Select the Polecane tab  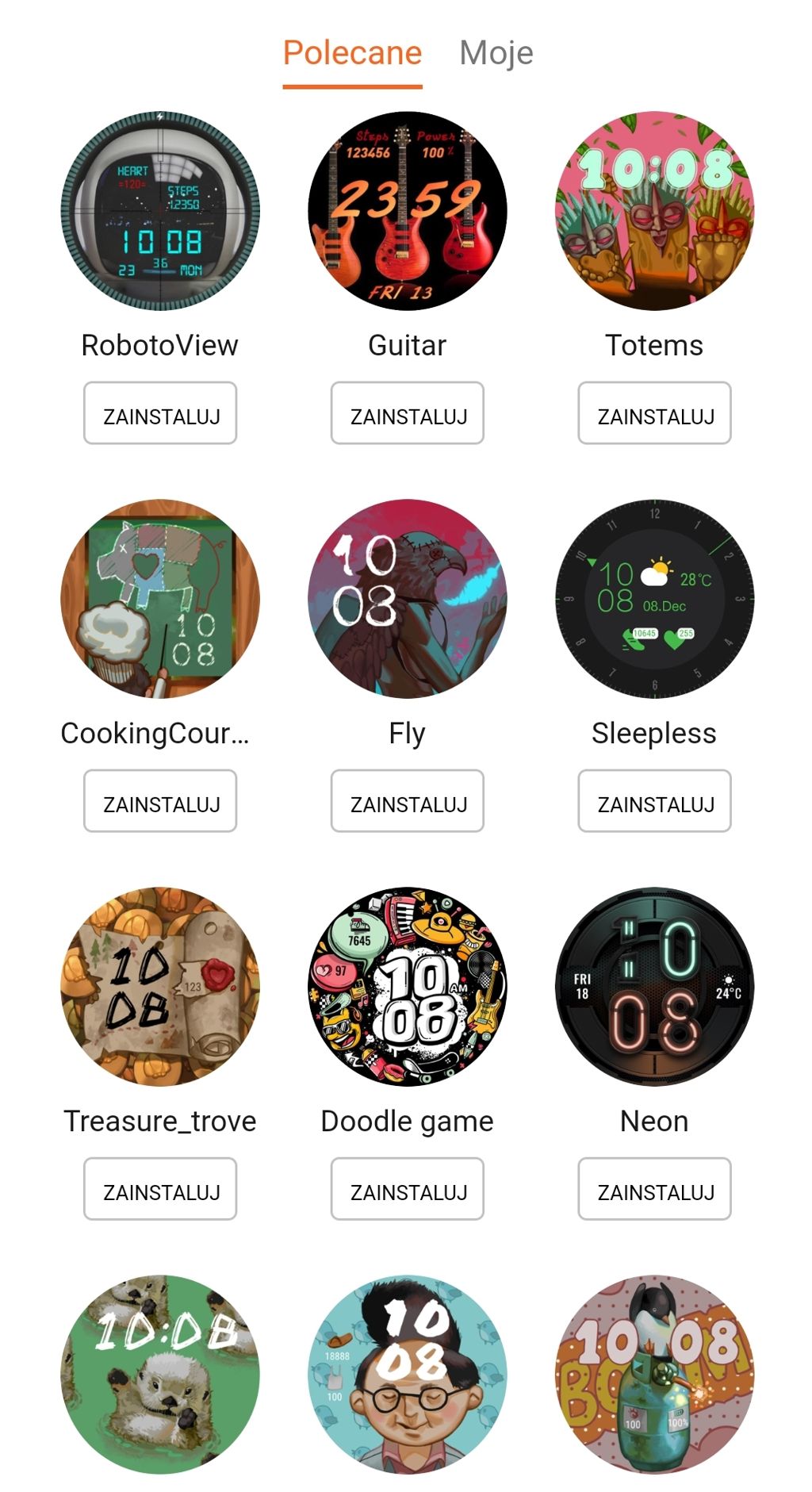click(352, 54)
